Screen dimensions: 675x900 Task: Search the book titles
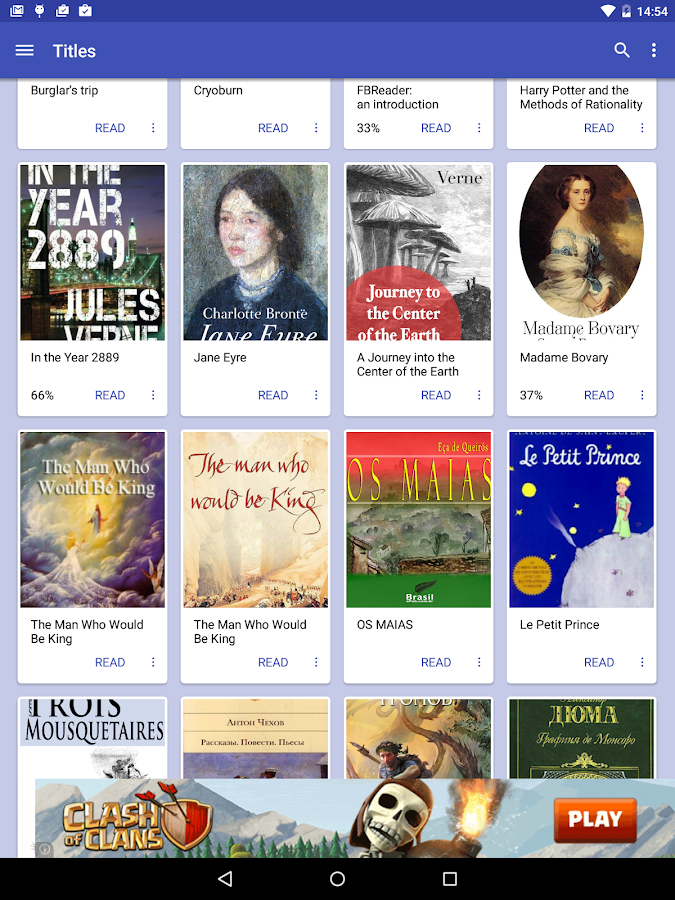[x=622, y=51]
